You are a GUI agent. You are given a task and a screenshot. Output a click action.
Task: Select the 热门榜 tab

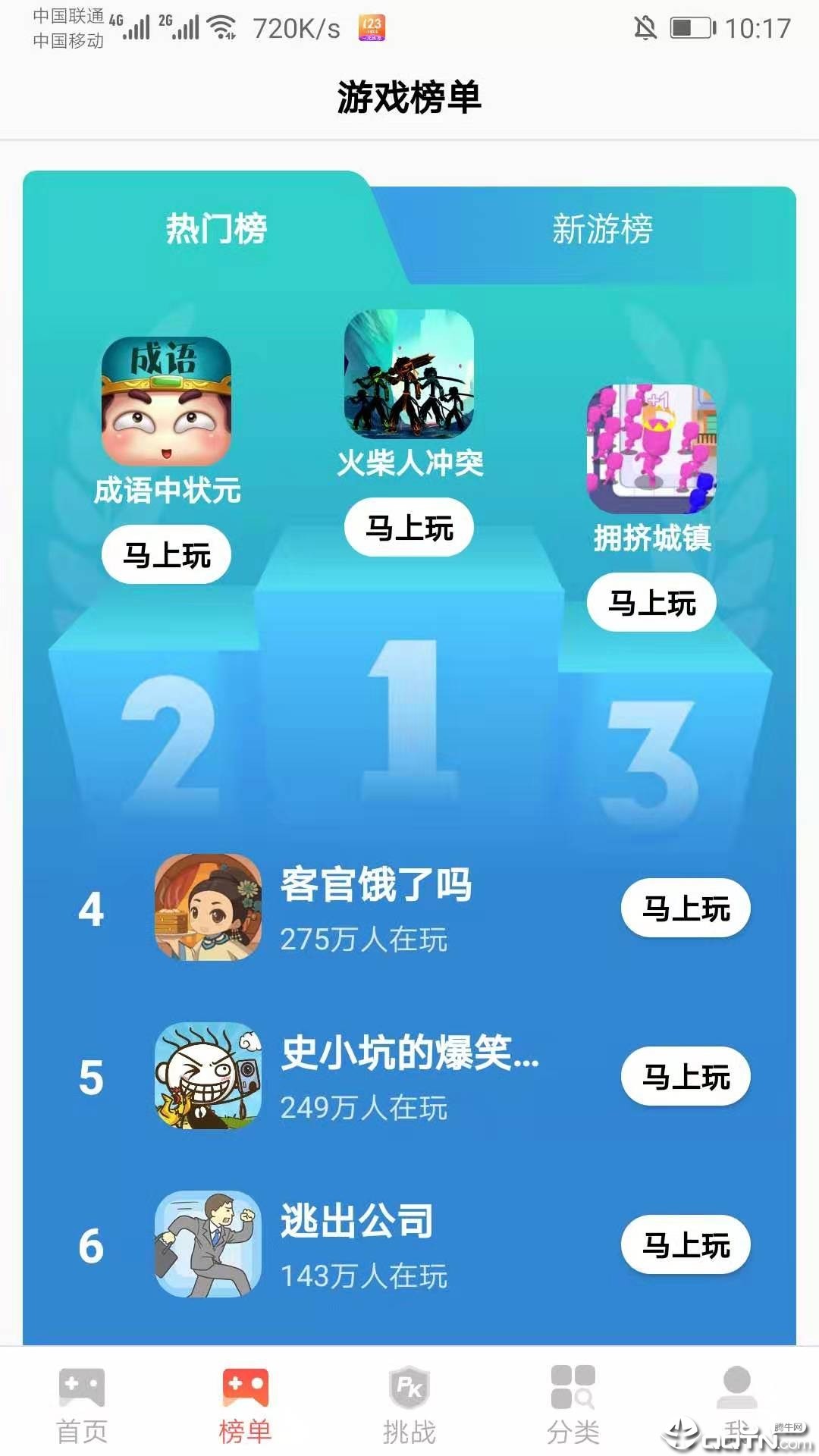click(x=216, y=229)
